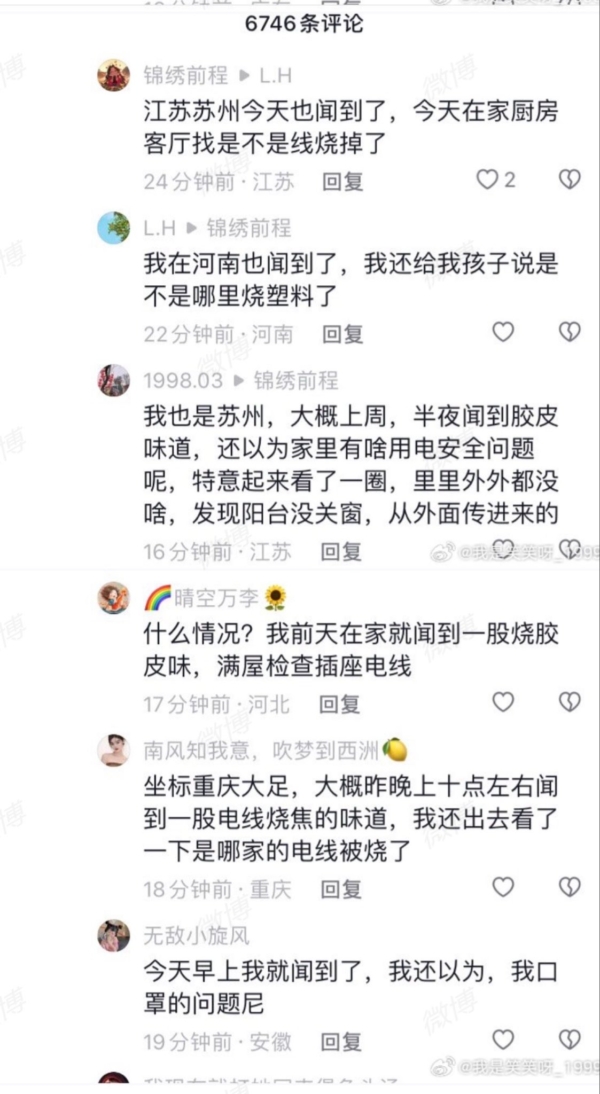Image resolution: width=600 pixels, height=1094 pixels.
Task: Dislike the comment from 重庆
Action: click(x=569, y=887)
